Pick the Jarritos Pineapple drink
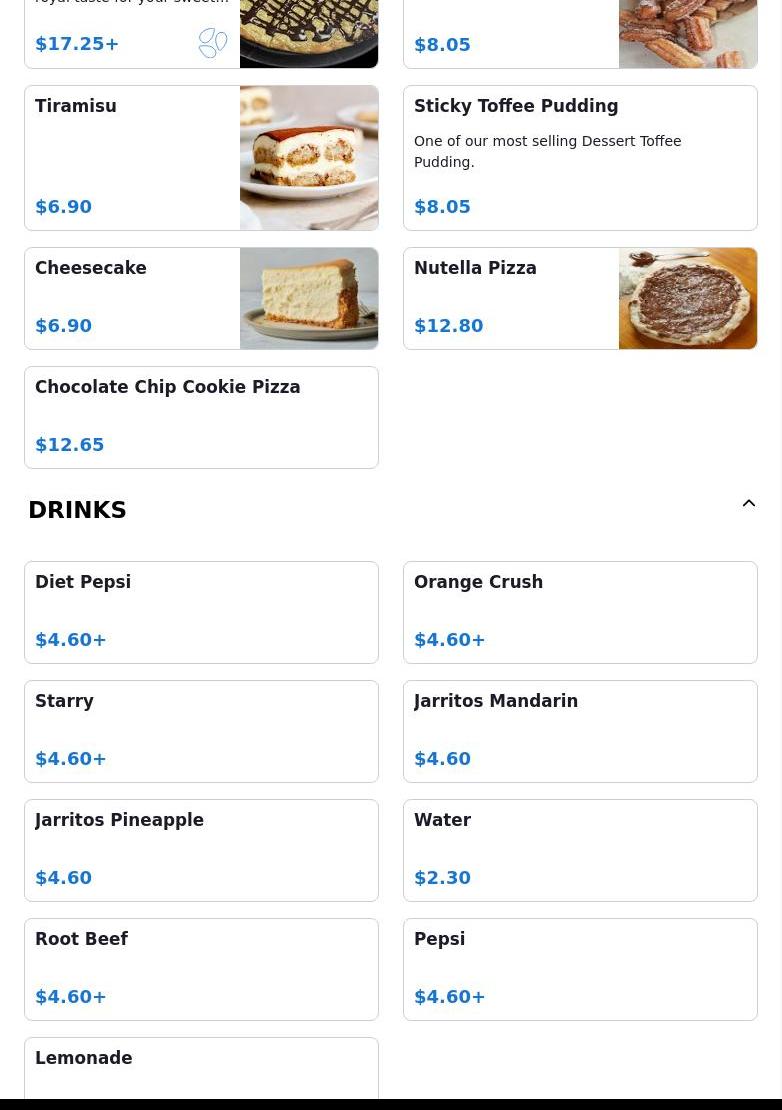 (x=201, y=850)
